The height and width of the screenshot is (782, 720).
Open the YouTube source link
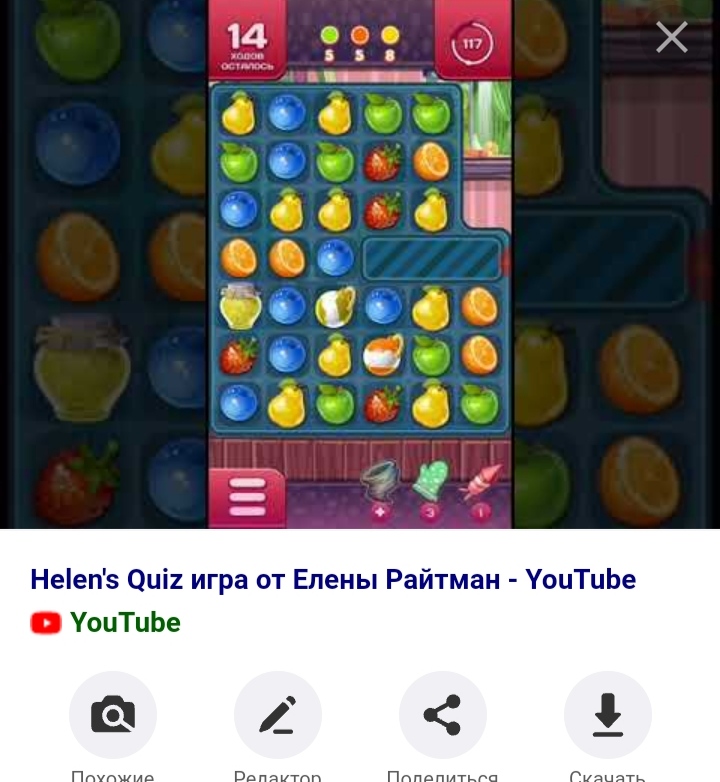click(x=124, y=622)
